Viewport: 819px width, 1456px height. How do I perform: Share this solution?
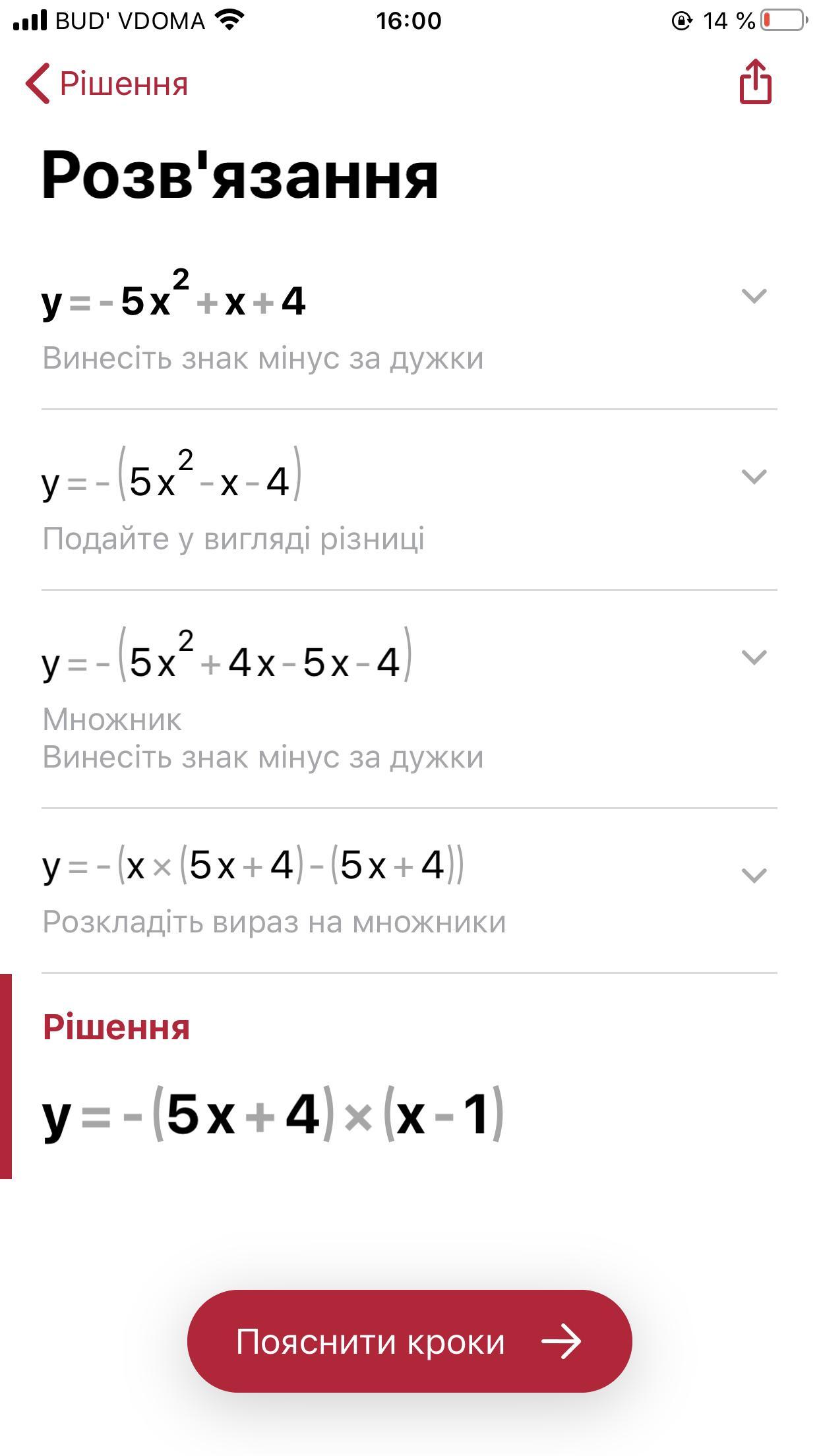(755, 82)
